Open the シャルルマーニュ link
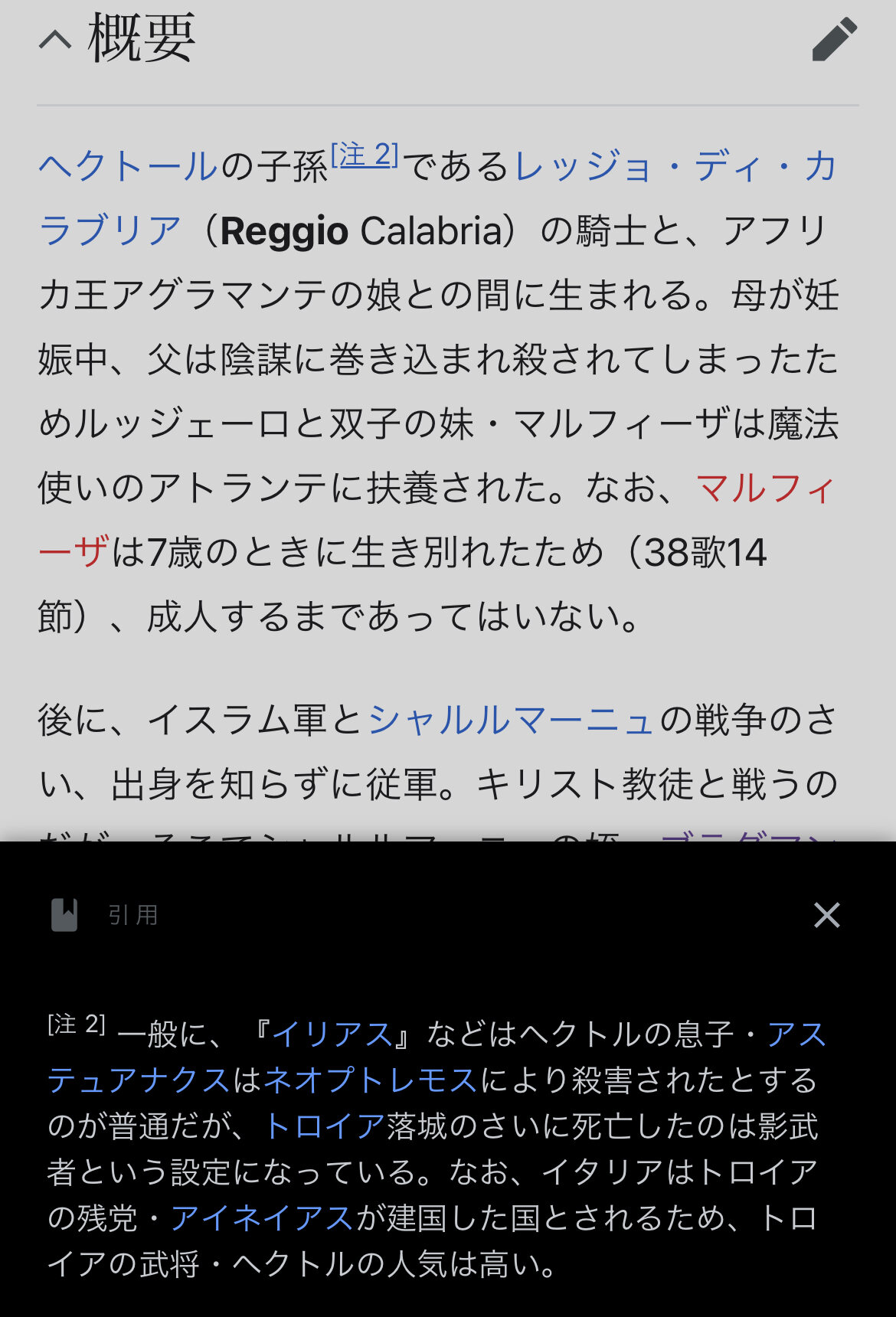The width and height of the screenshot is (896, 1317). point(511,720)
